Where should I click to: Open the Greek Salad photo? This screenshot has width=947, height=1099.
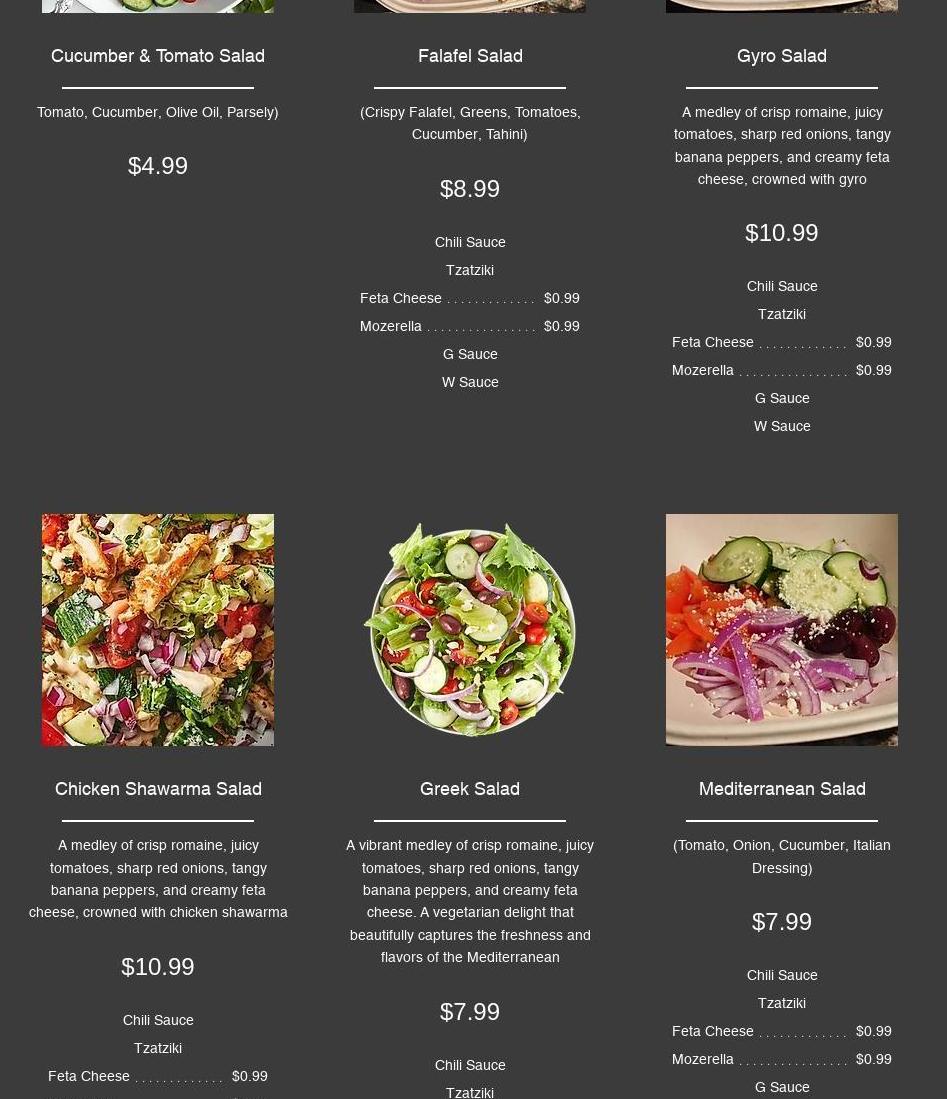tap(470, 630)
